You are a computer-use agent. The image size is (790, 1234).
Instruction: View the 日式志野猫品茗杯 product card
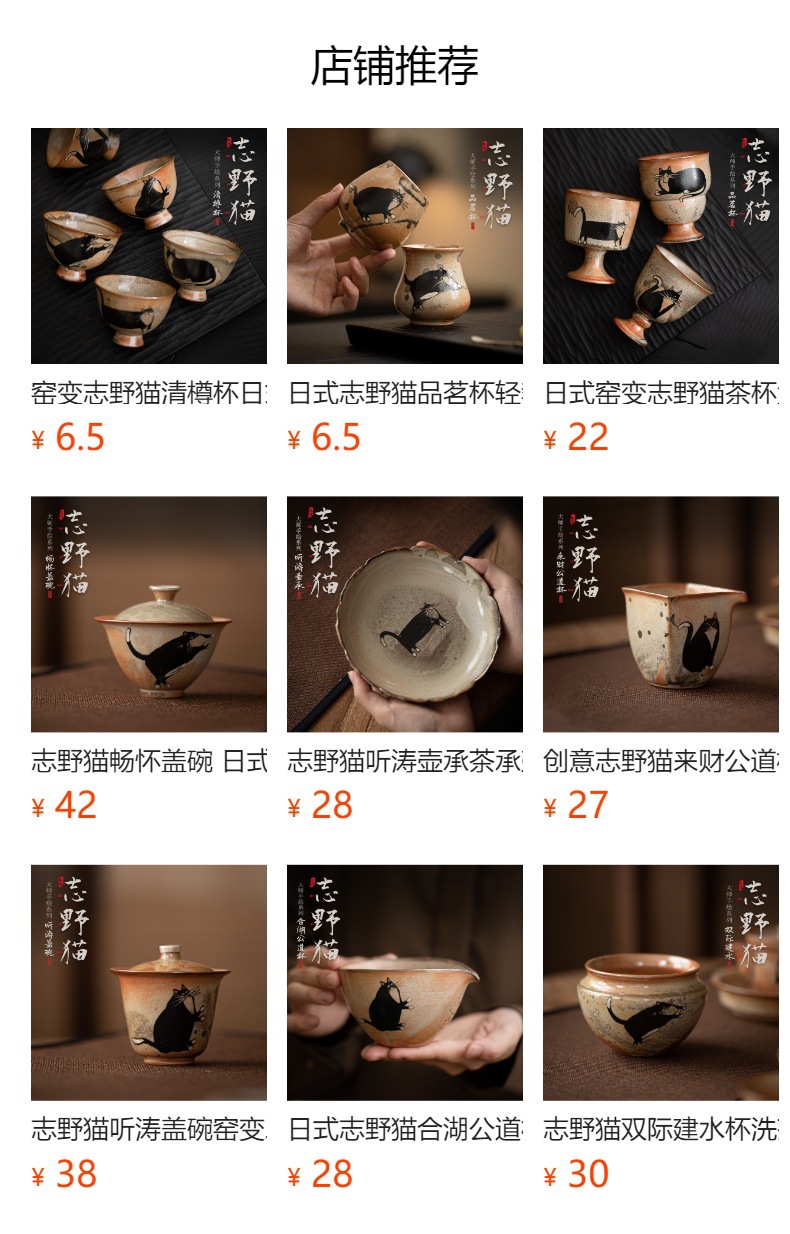pyautogui.click(x=405, y=291)
